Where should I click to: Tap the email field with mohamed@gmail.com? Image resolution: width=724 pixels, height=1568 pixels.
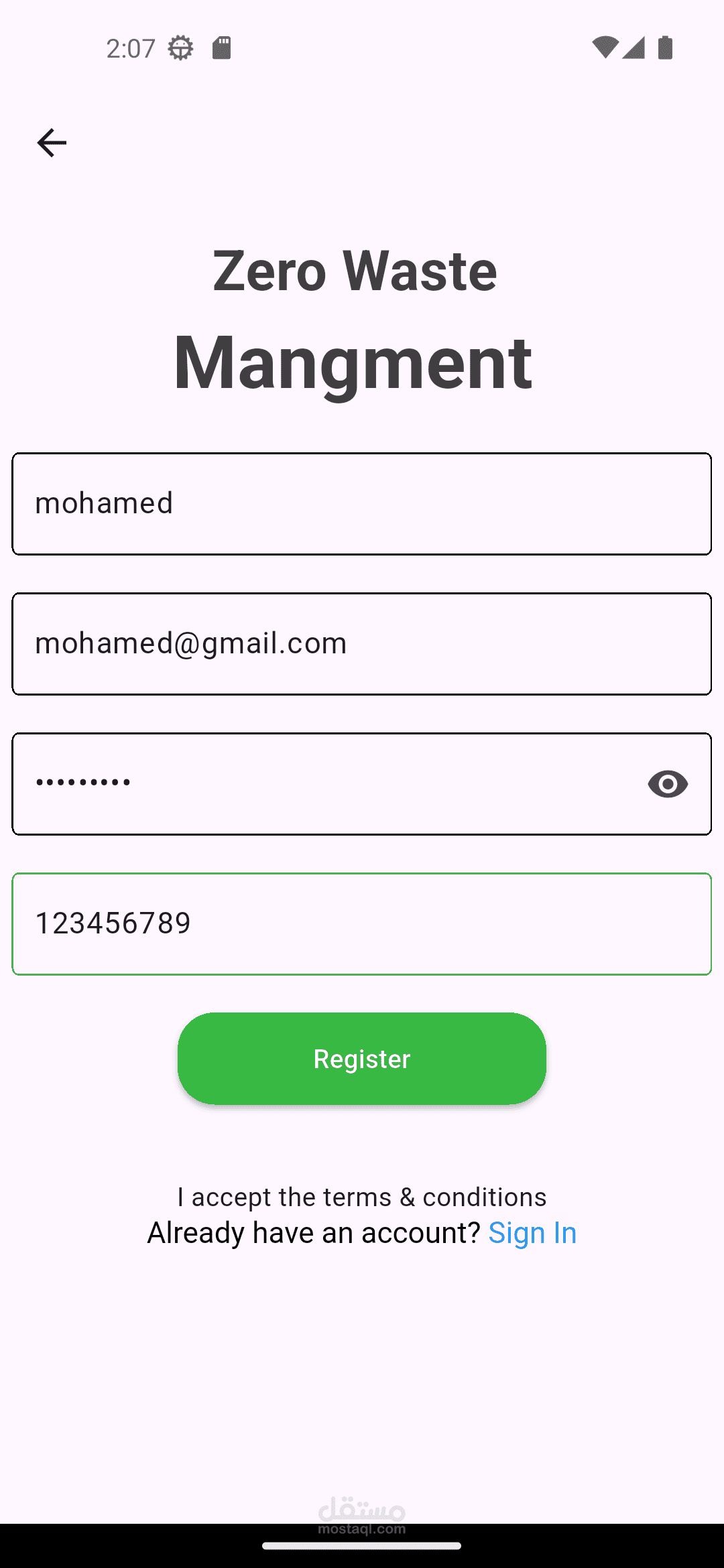[x=362, y=644]
